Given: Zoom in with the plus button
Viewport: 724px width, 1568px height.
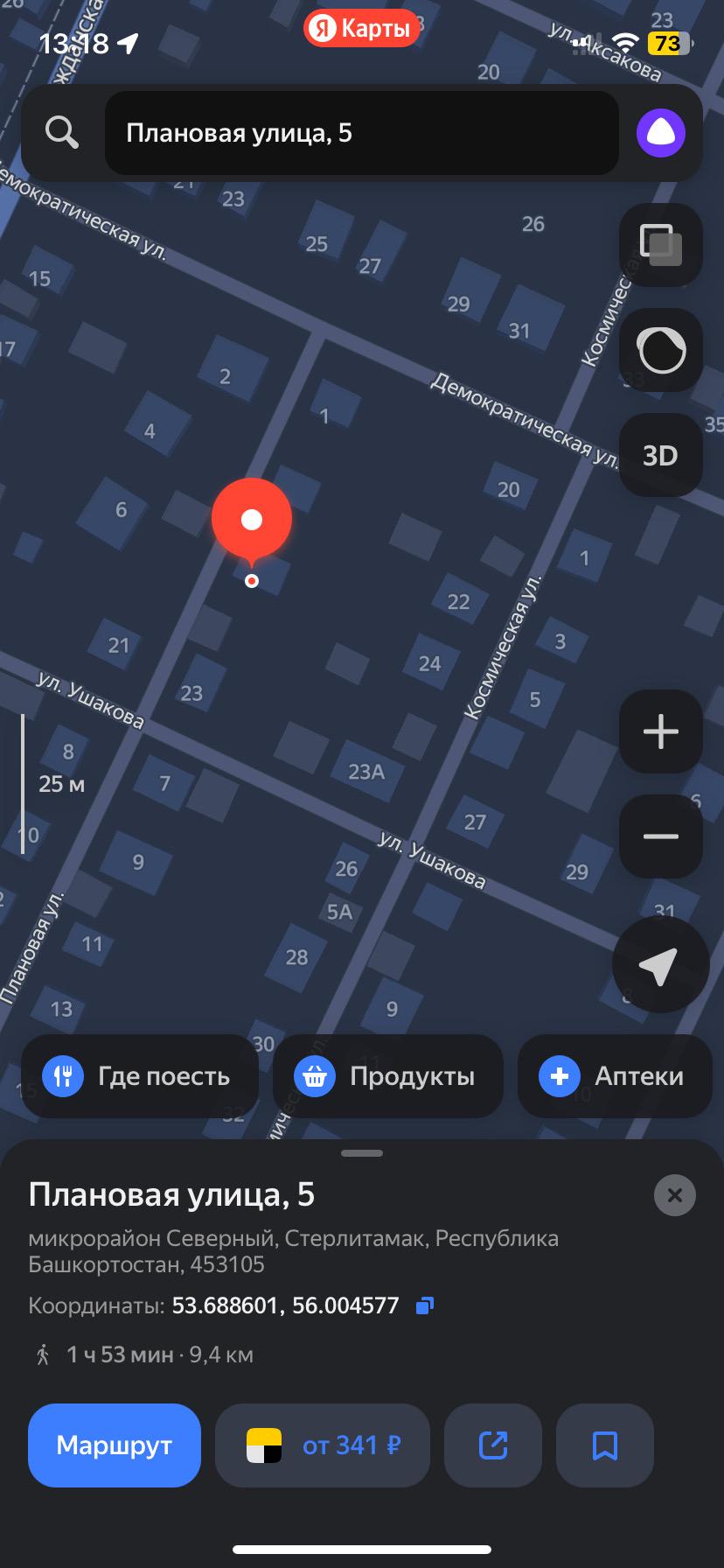Looking at the screenshot, I should point(661,731).
